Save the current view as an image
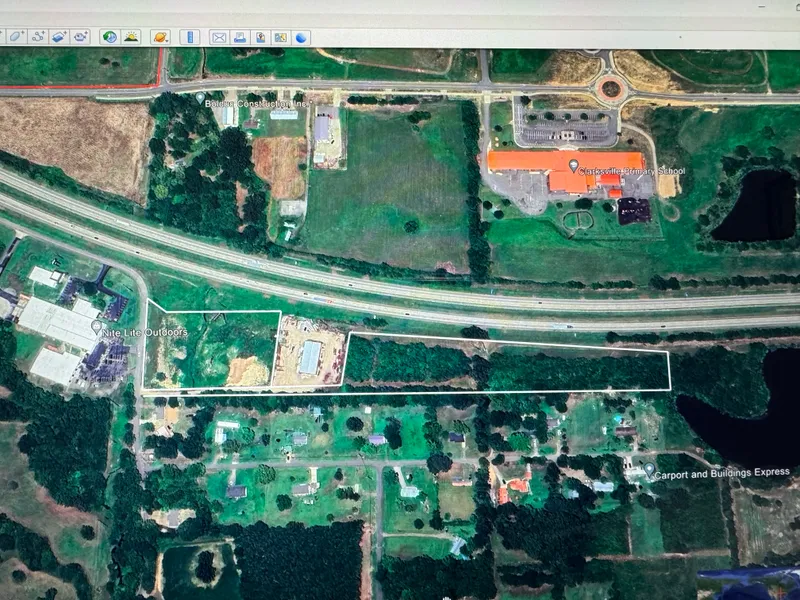This screenshot has width=800, height=600. [260, 37]
